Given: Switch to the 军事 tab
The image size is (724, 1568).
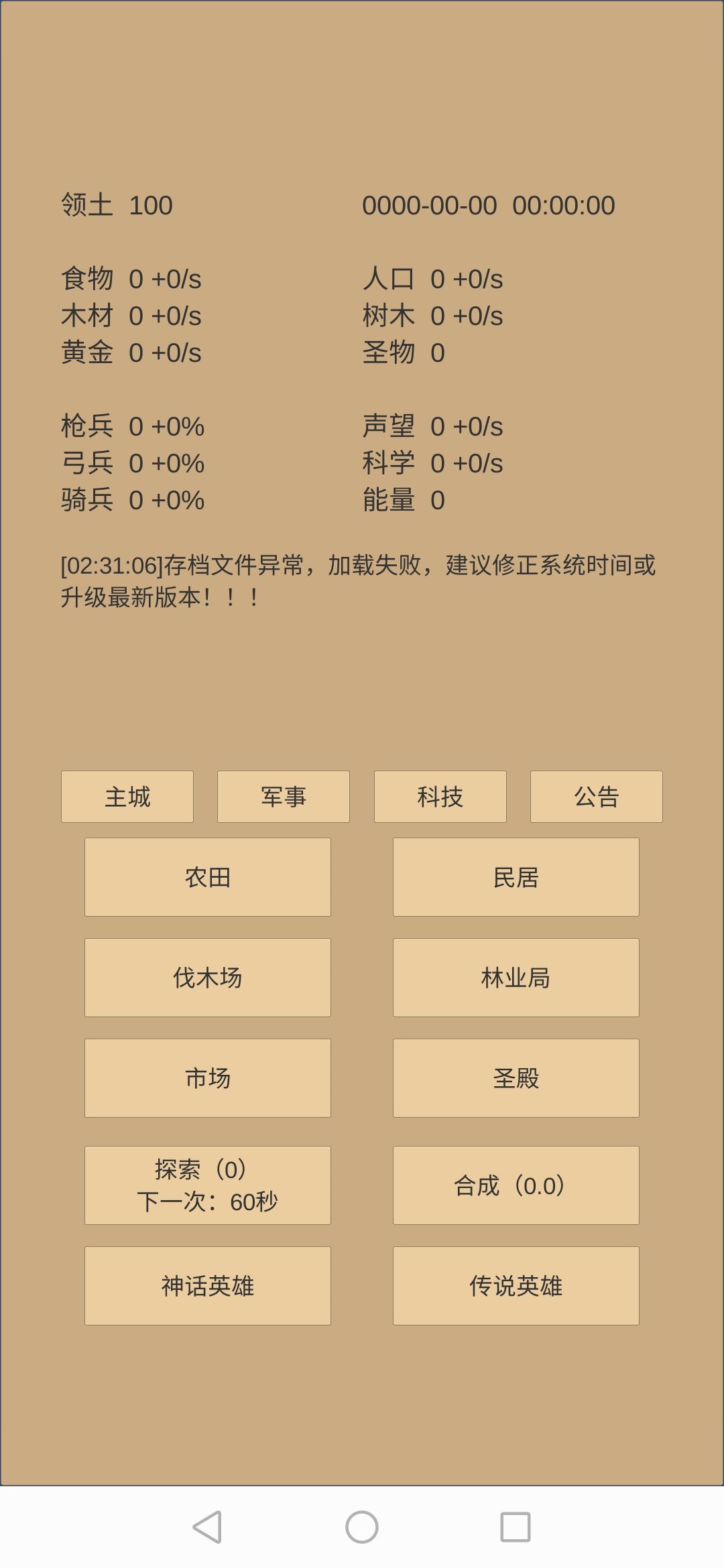Looking at the screenshot, I should [284, 797].
